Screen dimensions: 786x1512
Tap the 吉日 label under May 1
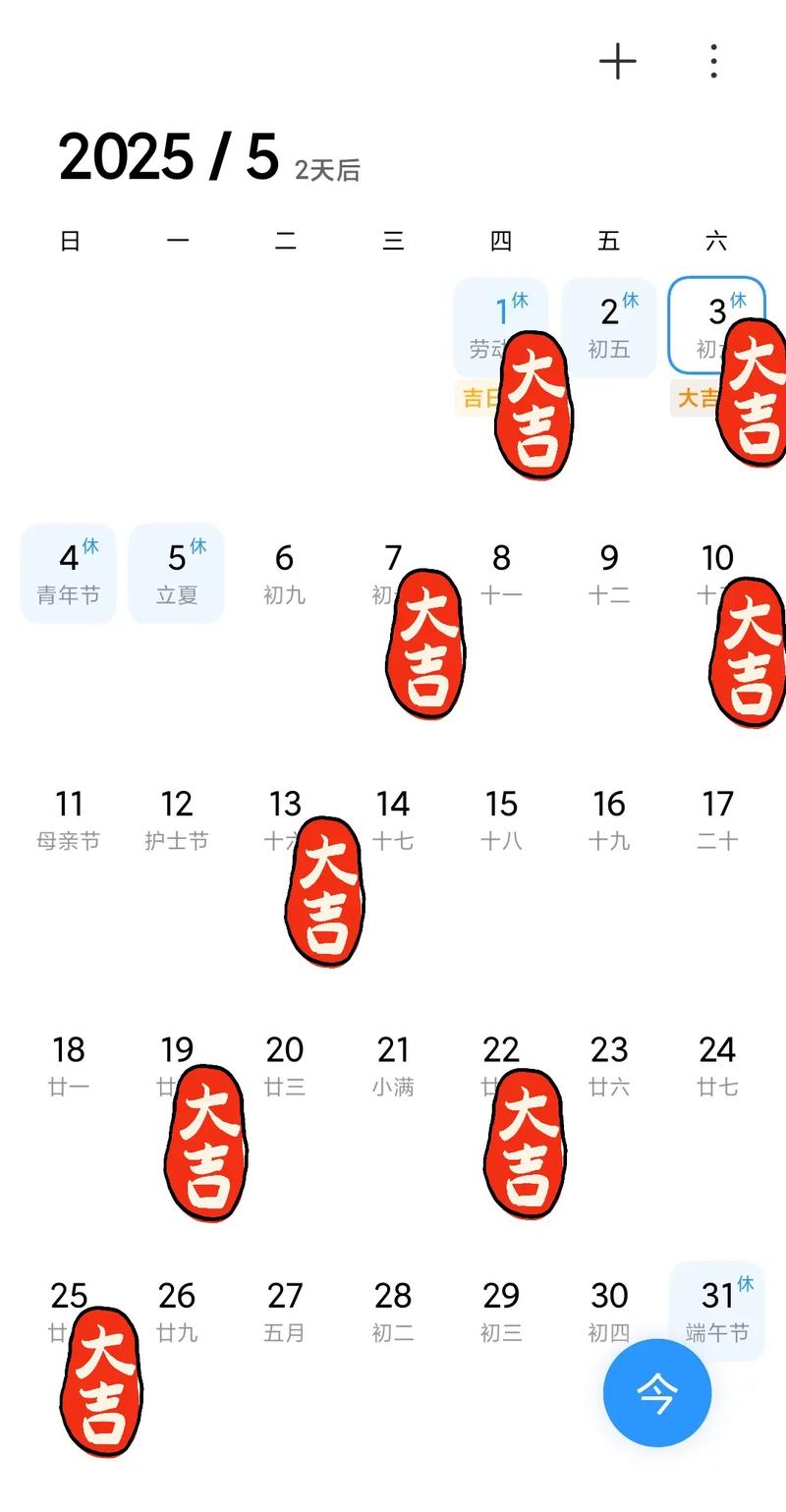pos(477,398)
